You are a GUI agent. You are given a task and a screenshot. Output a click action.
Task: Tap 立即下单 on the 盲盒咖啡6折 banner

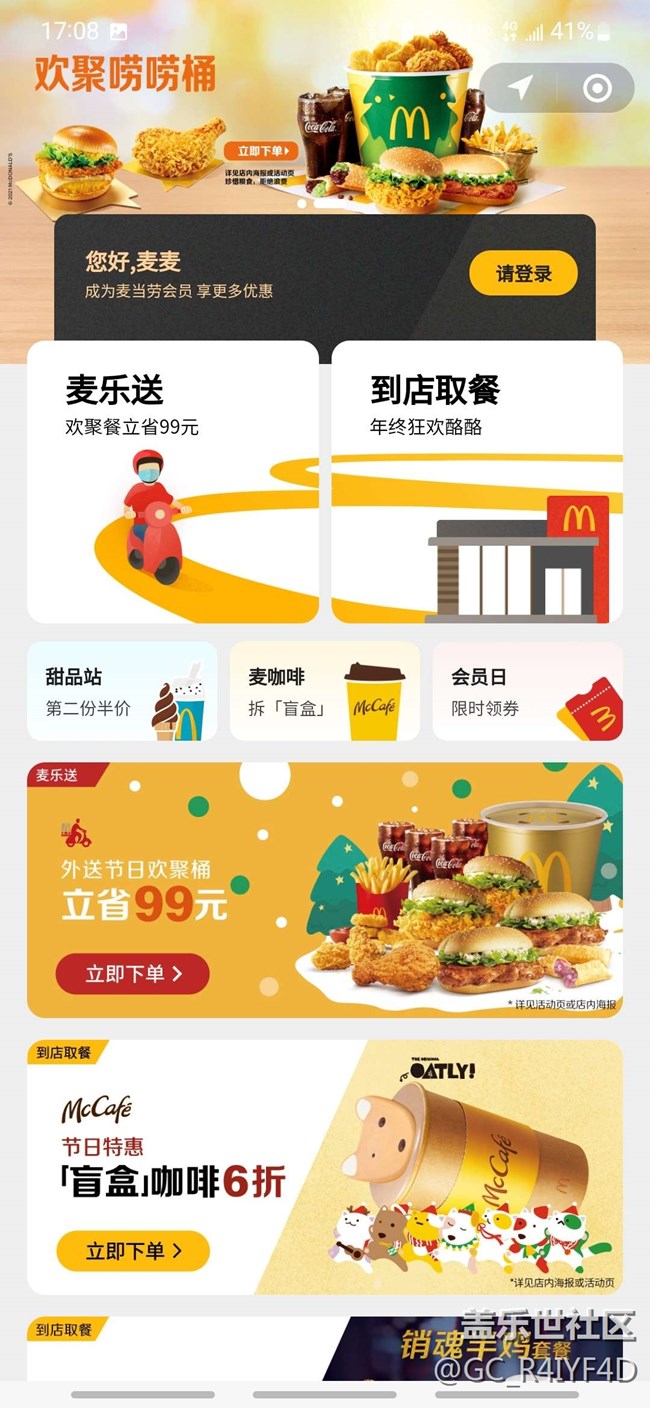[133, 1250]
